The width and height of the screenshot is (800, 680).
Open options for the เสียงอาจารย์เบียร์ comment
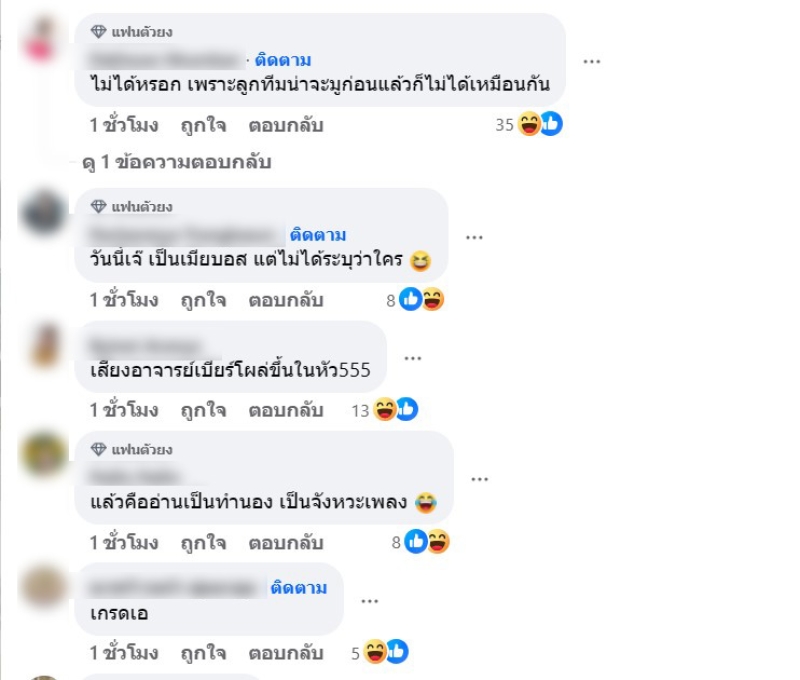[412, 357]
